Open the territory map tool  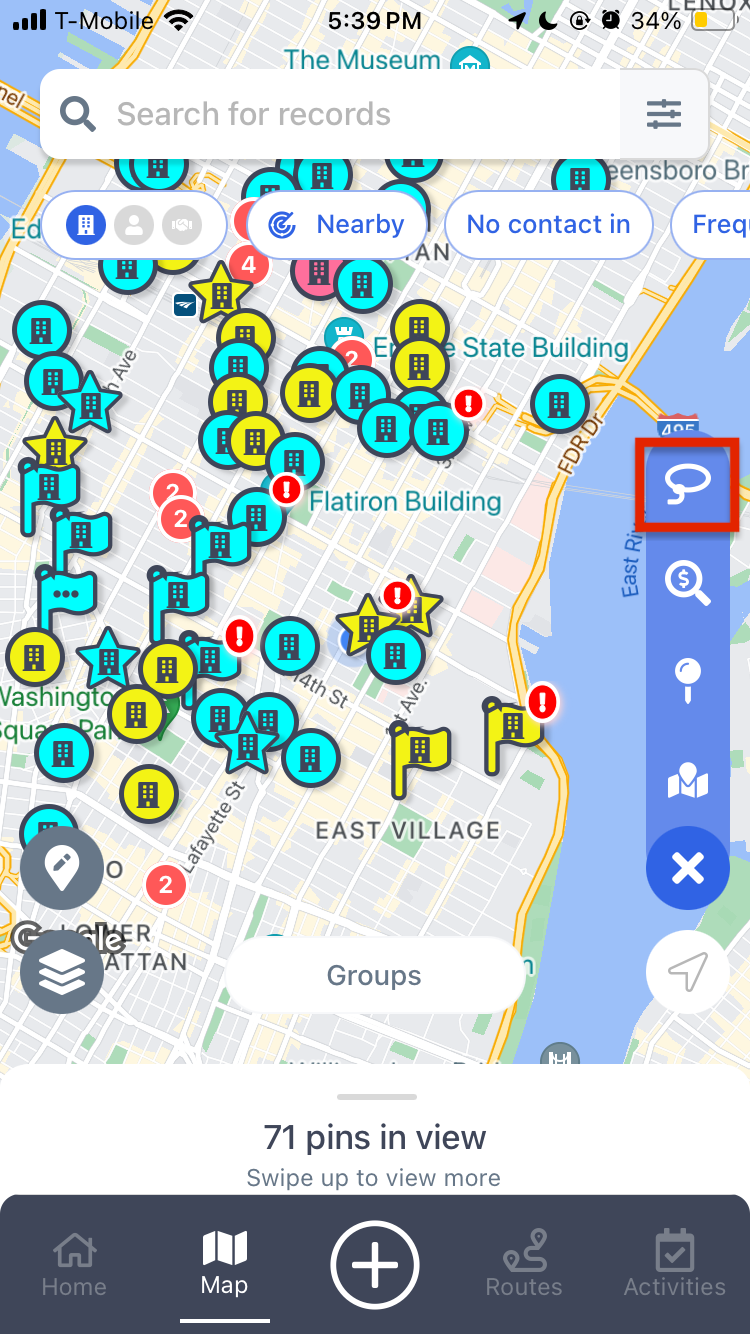tap(688, 781)
